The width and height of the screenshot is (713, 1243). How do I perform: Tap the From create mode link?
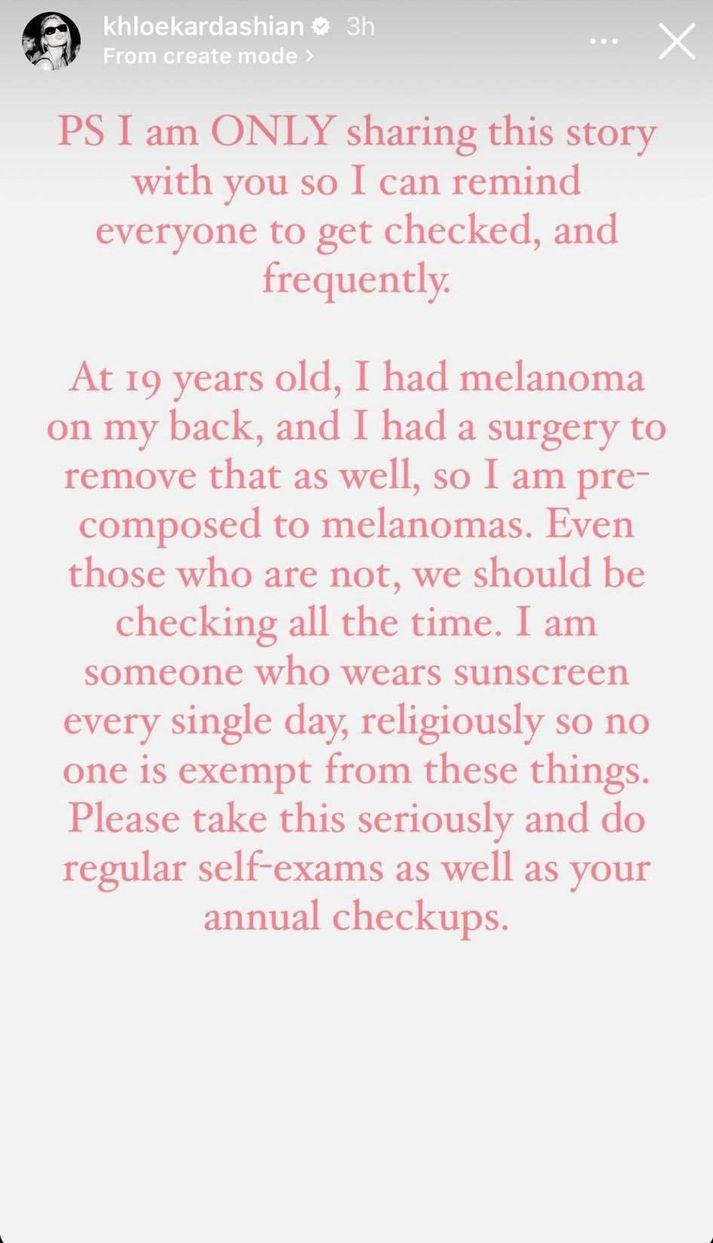click(208, 56)
